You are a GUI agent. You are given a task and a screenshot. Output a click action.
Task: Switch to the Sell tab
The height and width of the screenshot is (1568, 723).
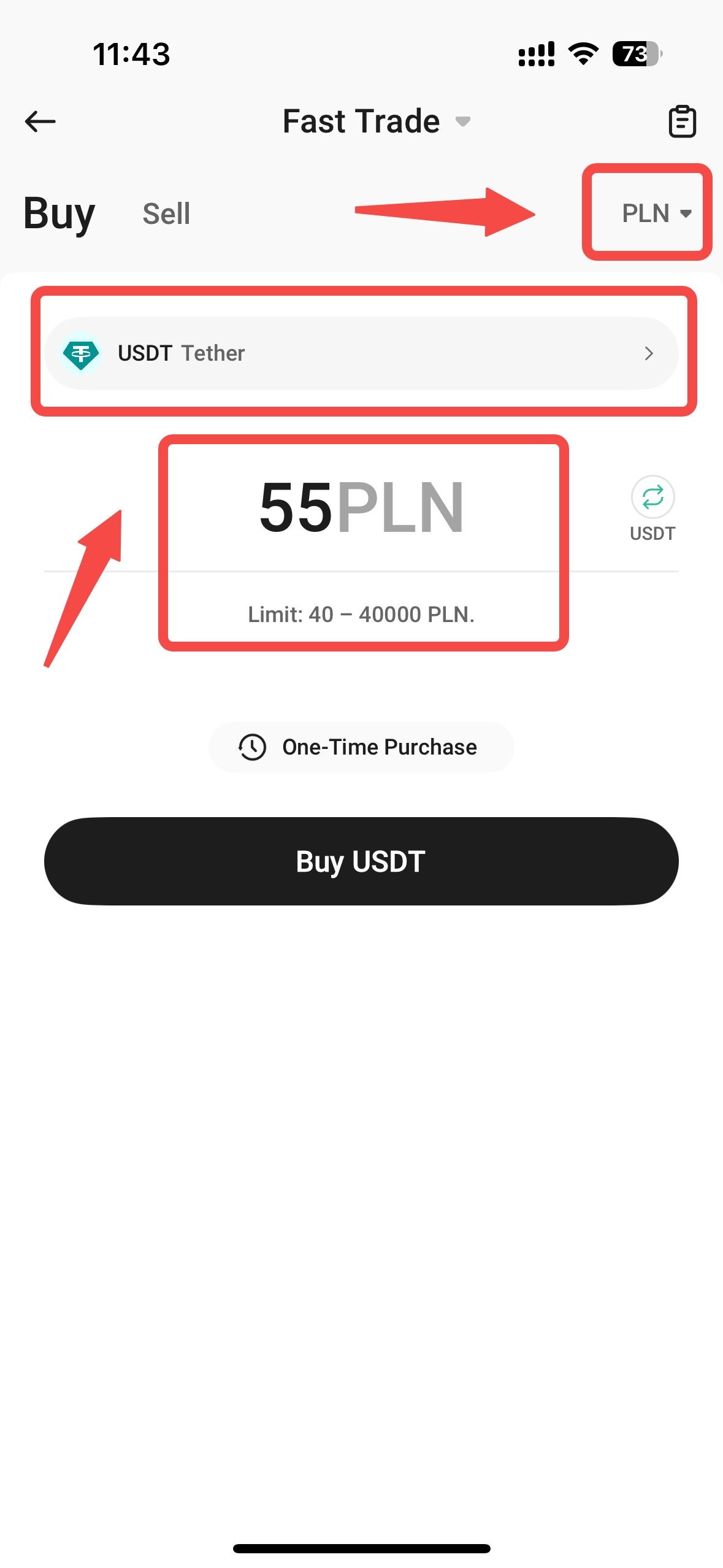(166, 214)
